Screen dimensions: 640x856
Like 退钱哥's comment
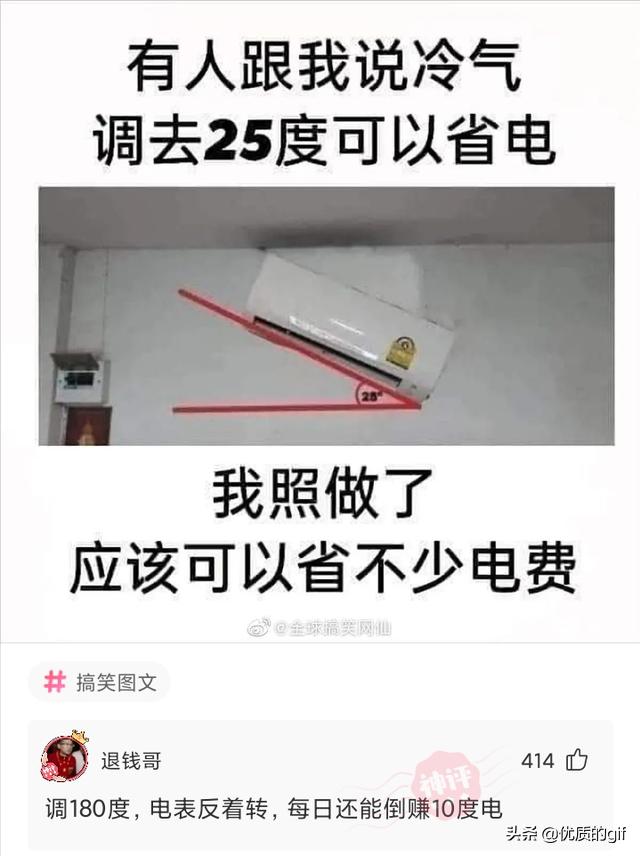pyautogui.click(x=577, y=761)
